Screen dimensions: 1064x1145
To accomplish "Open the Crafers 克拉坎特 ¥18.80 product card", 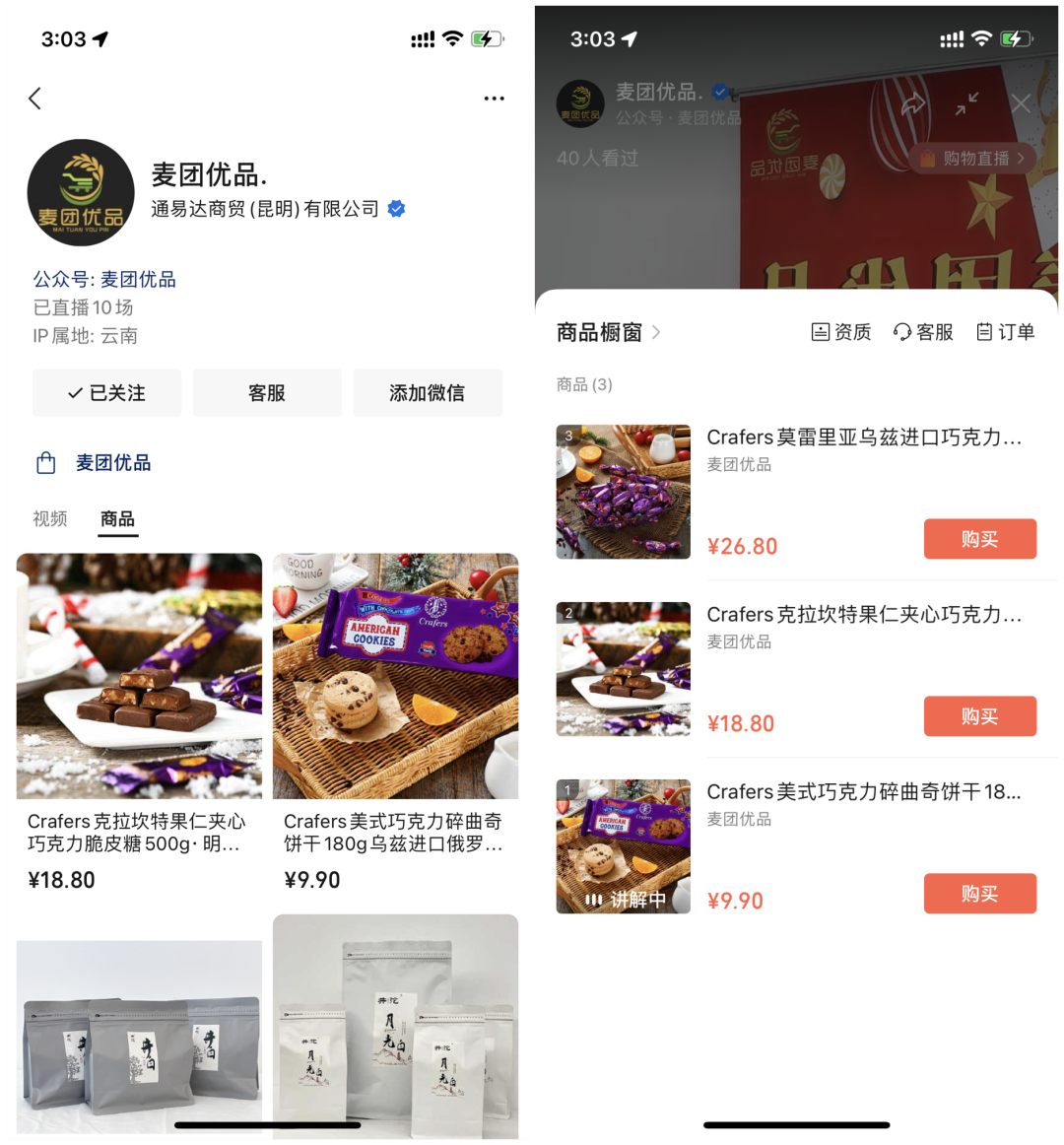I will click(139, 724).
